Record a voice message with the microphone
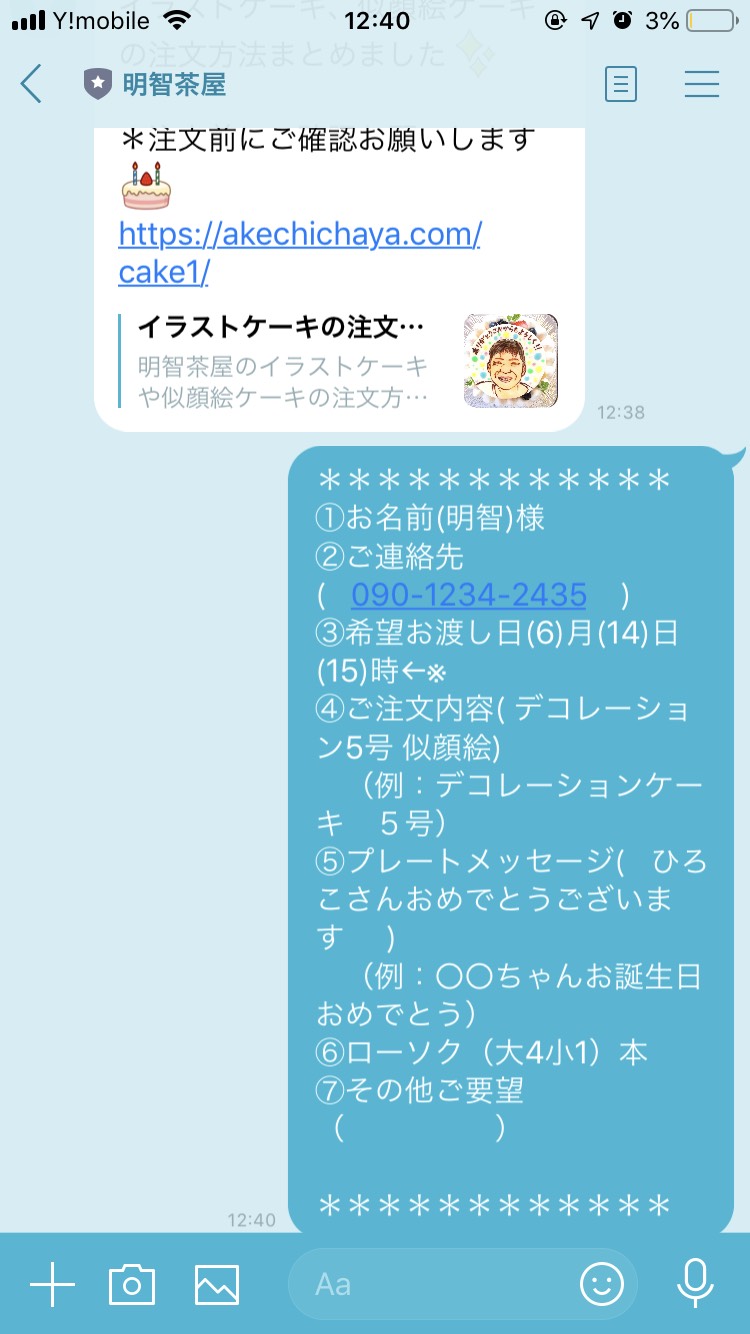 click(x=695, y=1284)
